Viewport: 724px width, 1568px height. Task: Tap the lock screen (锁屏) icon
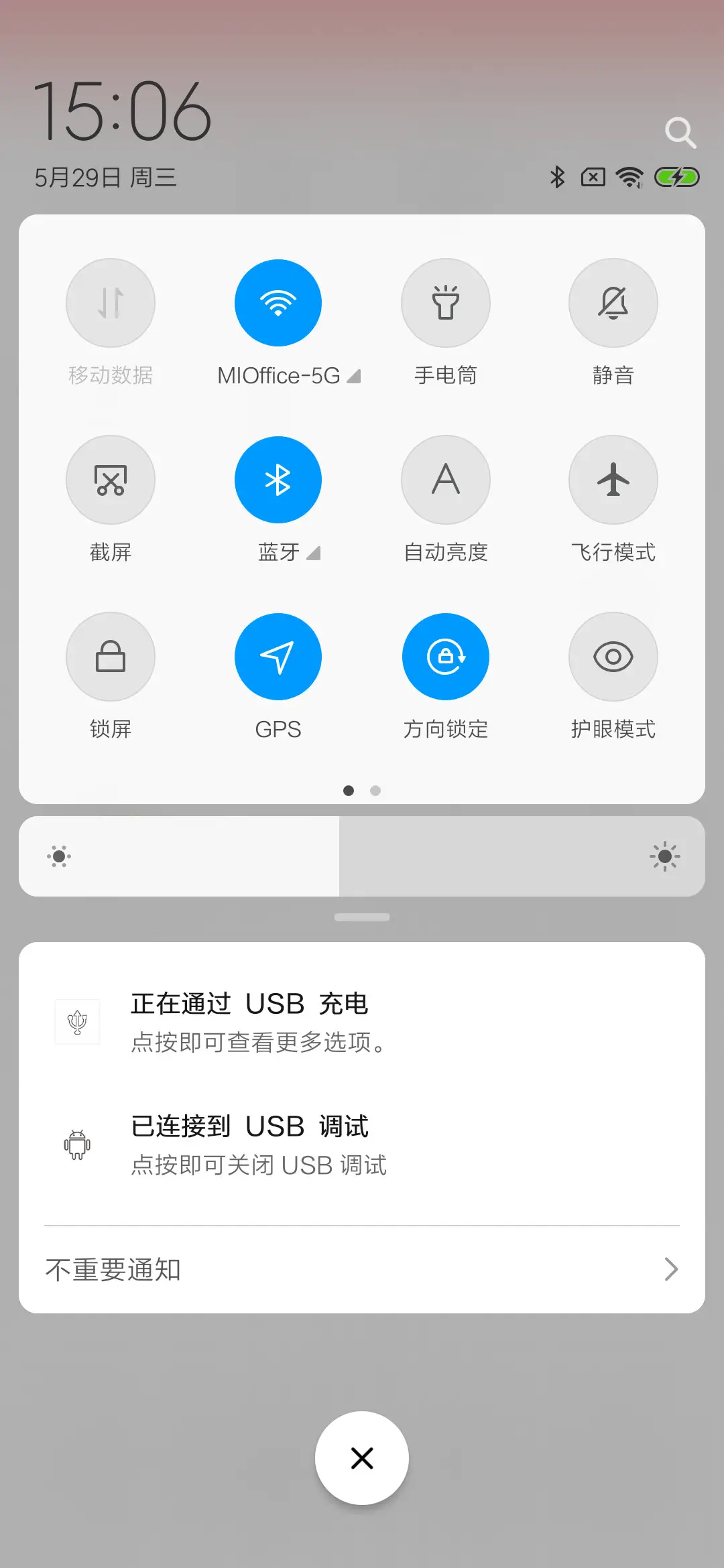click(111, 657)
